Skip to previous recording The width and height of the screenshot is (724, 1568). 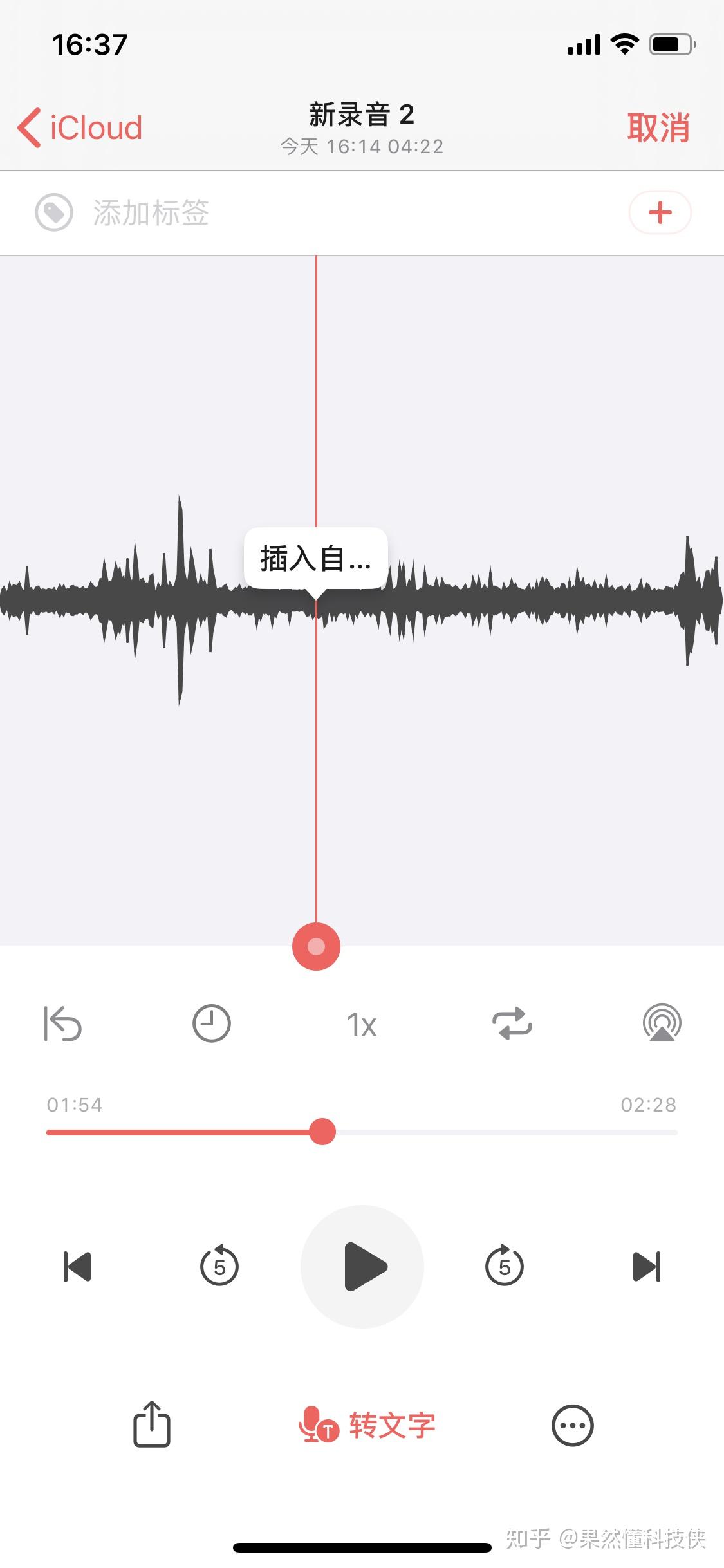[x=77, y=1267]
